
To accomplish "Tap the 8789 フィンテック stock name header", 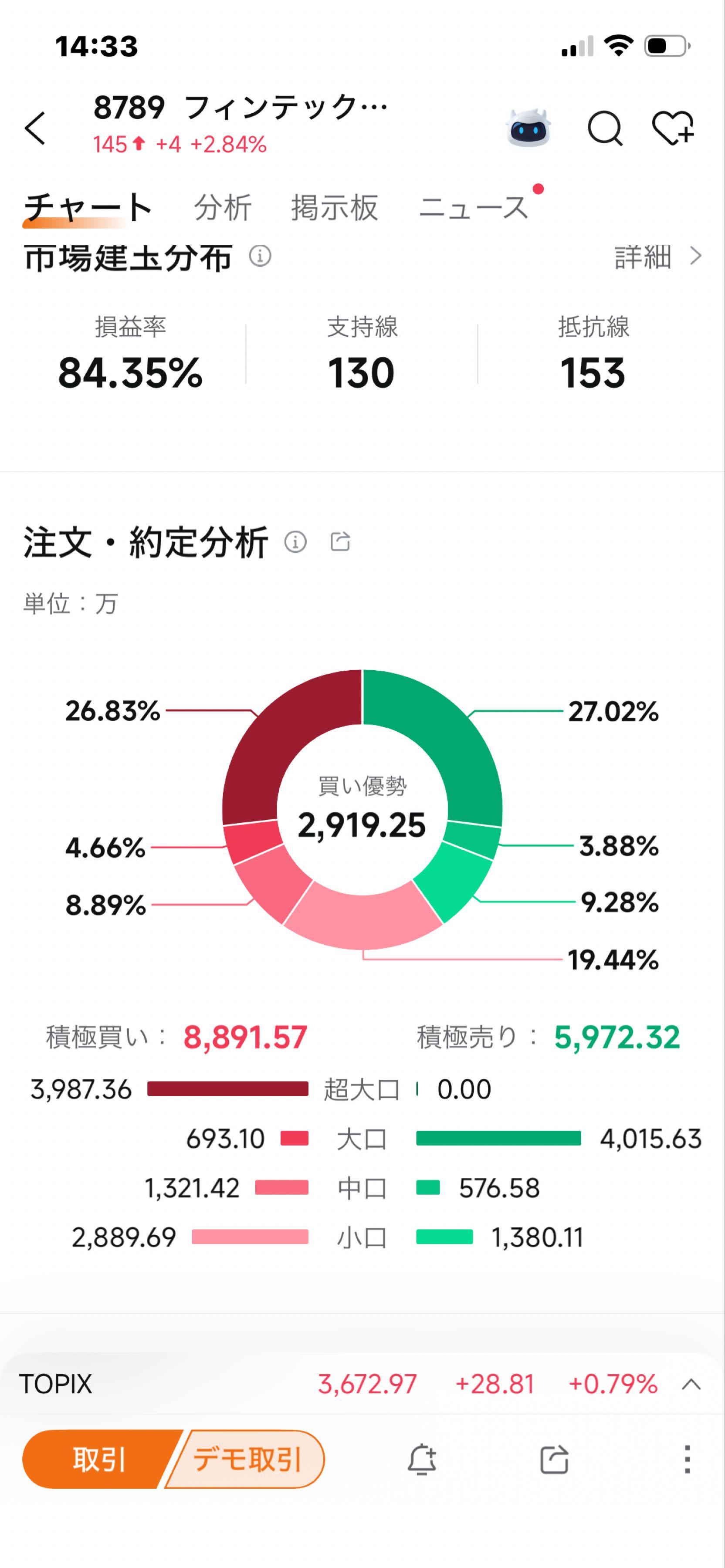I will [x=237, y=111].
